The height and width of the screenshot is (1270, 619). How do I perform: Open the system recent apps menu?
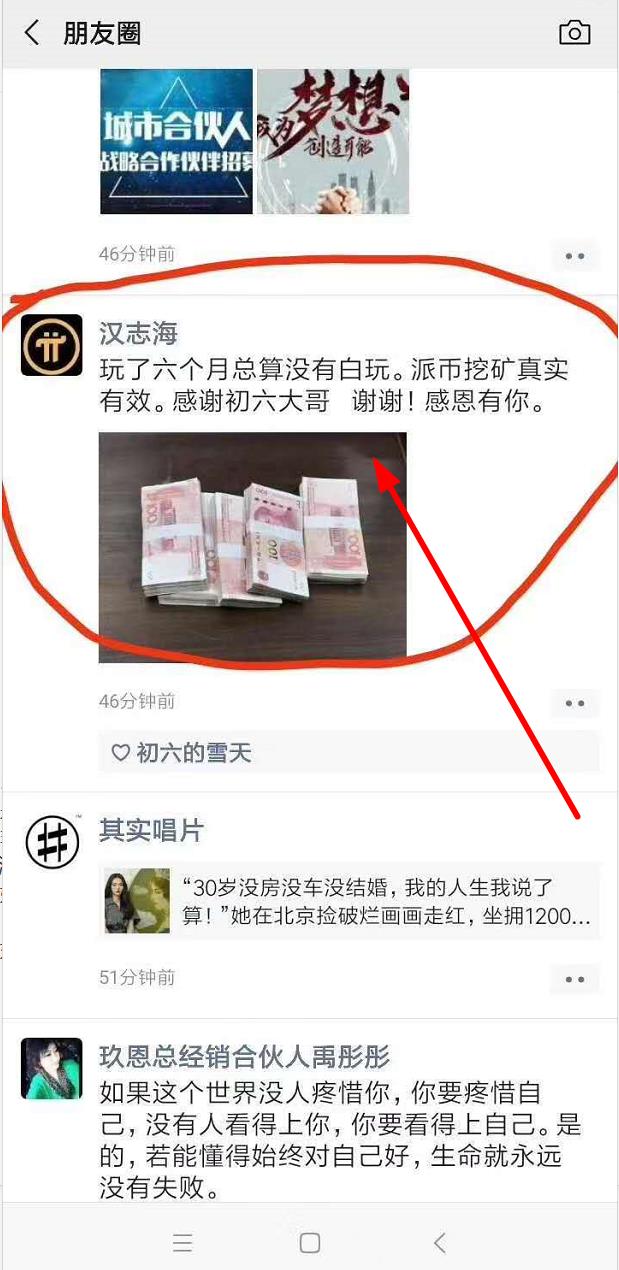tap(182, 1243)
